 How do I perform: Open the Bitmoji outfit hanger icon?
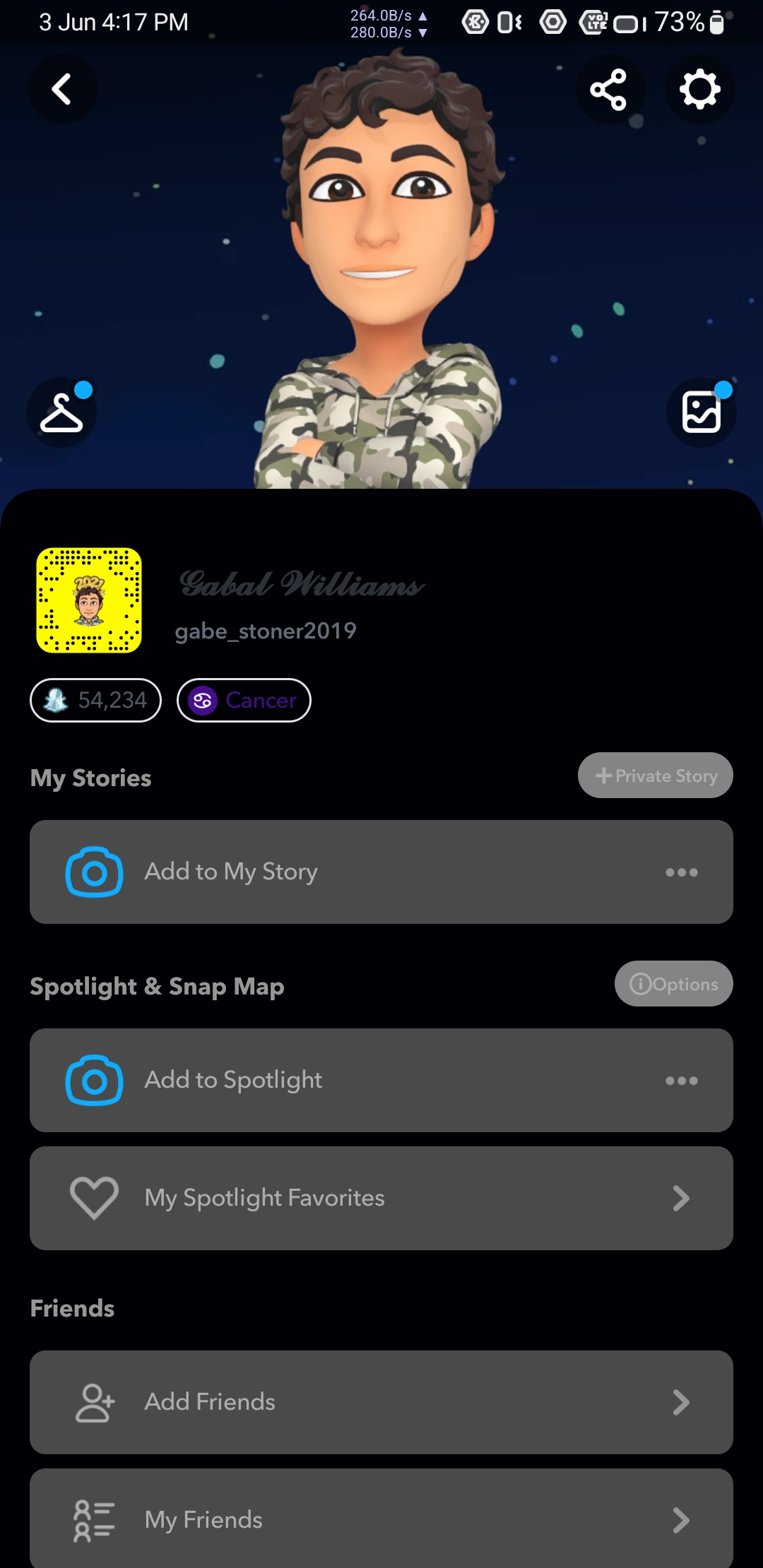pos(61,412)
